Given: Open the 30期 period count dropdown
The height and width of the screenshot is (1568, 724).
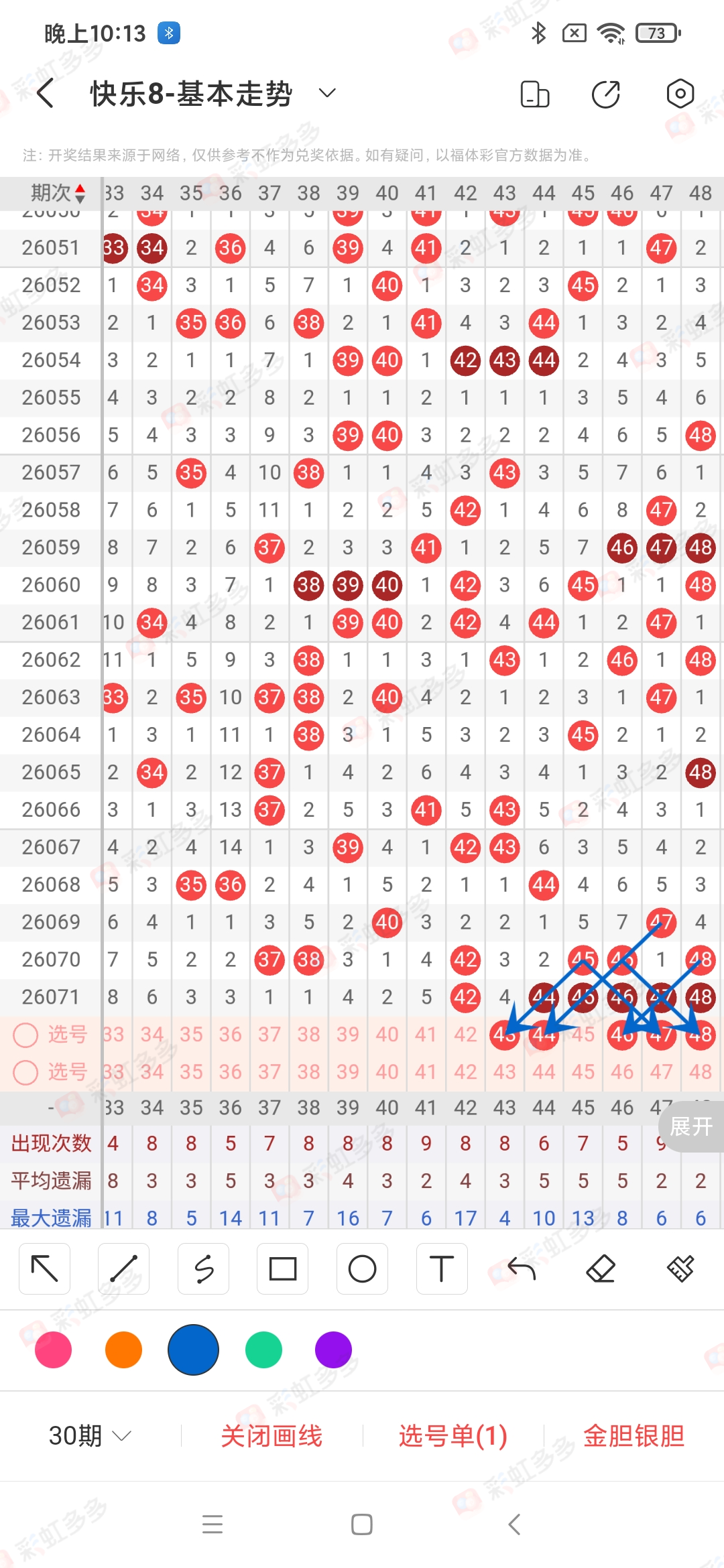Looking at the screenshot, I should (90, 1435).
